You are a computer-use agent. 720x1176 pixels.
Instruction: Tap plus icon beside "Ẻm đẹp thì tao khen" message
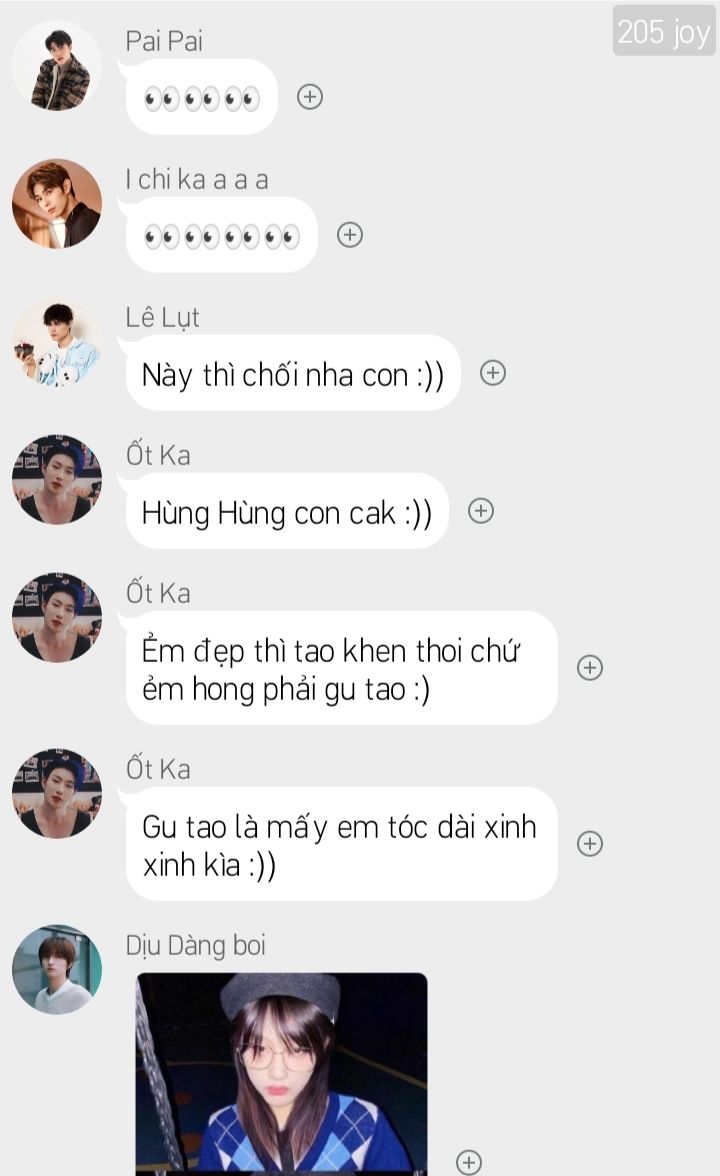(x=590, y=668)
